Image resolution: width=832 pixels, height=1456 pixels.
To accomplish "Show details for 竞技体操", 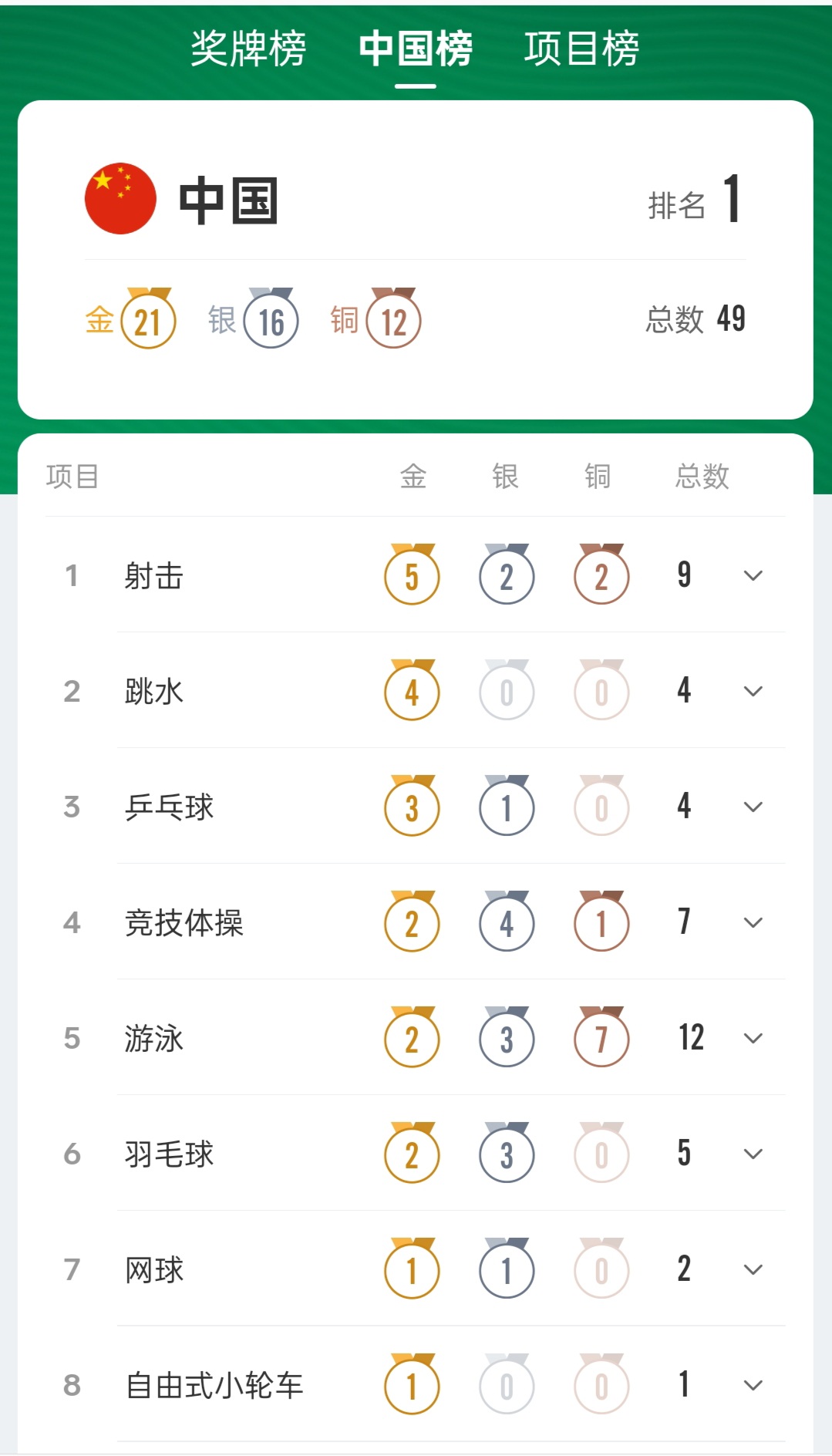I will 753,922.
